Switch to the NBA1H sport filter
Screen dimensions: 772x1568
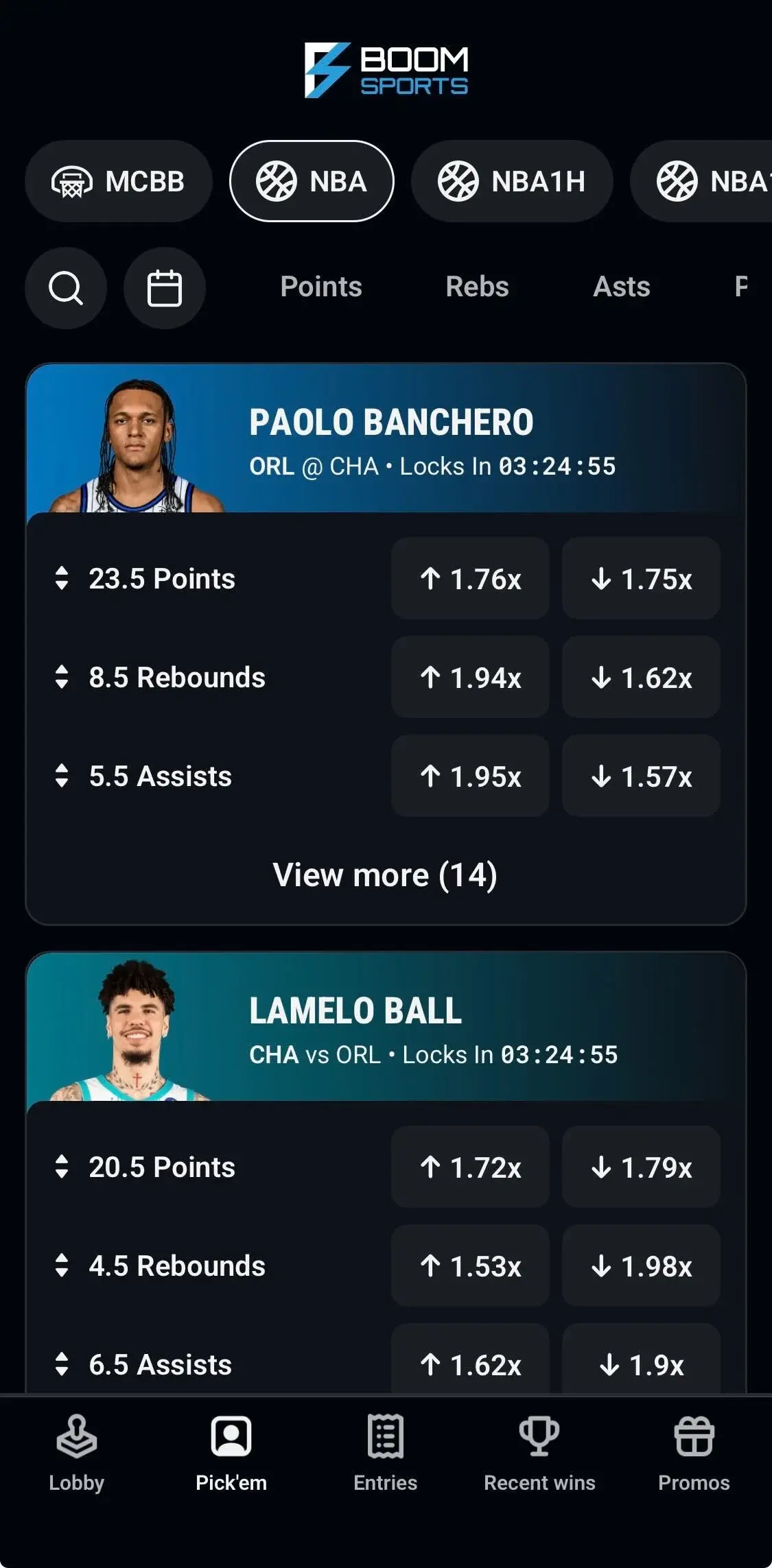point(512,181)
